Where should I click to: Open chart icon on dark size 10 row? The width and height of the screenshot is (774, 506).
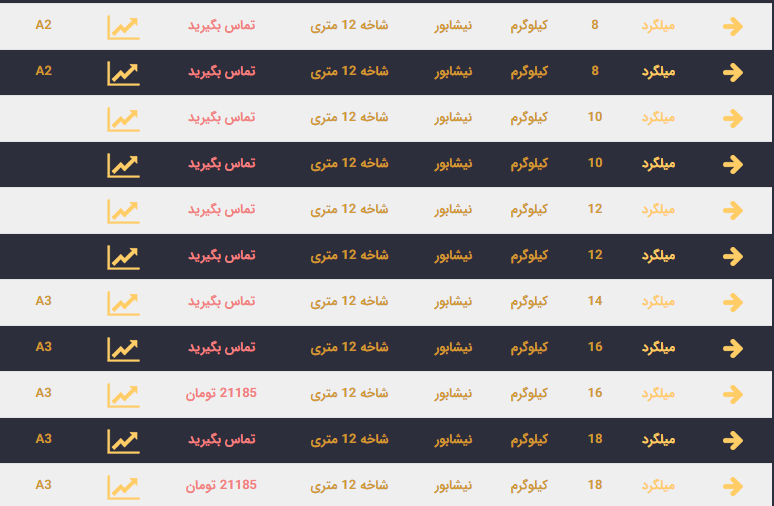click(x=123, y=164)
